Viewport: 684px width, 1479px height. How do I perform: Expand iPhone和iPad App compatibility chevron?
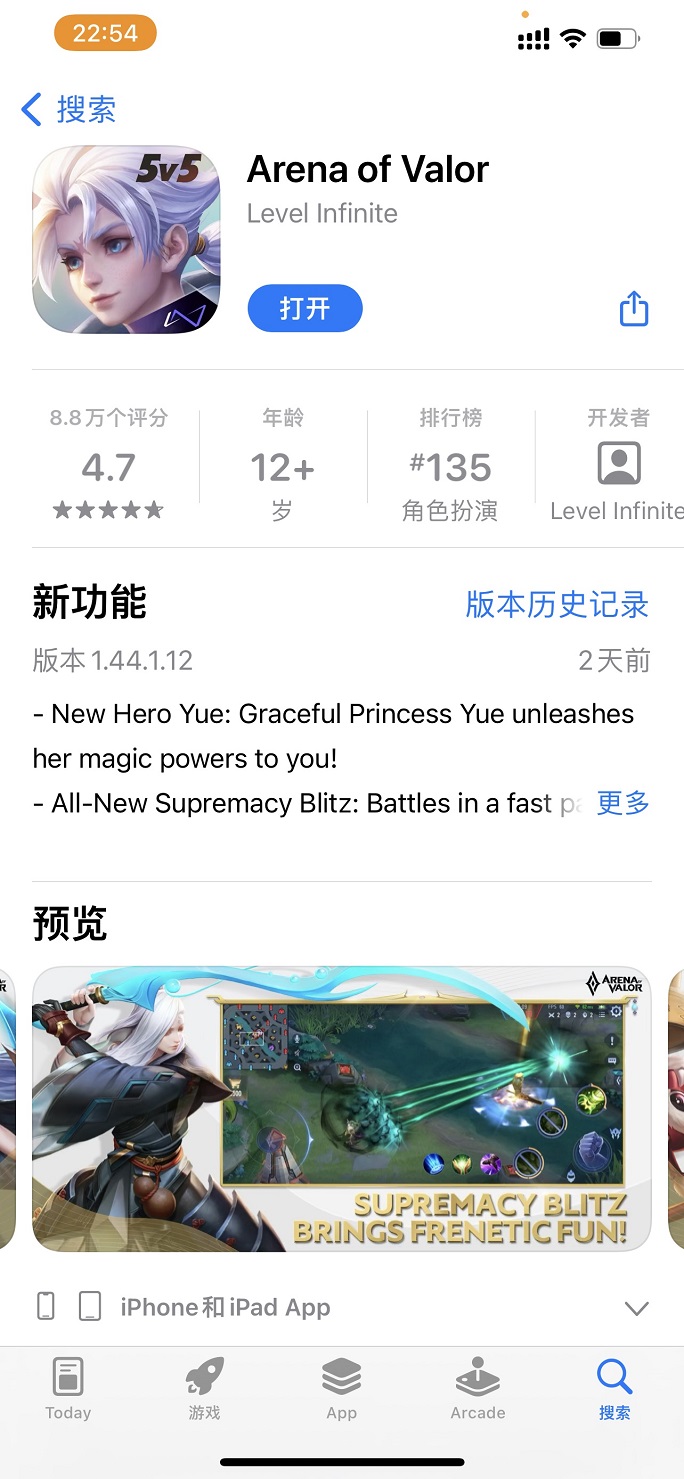636,1307
